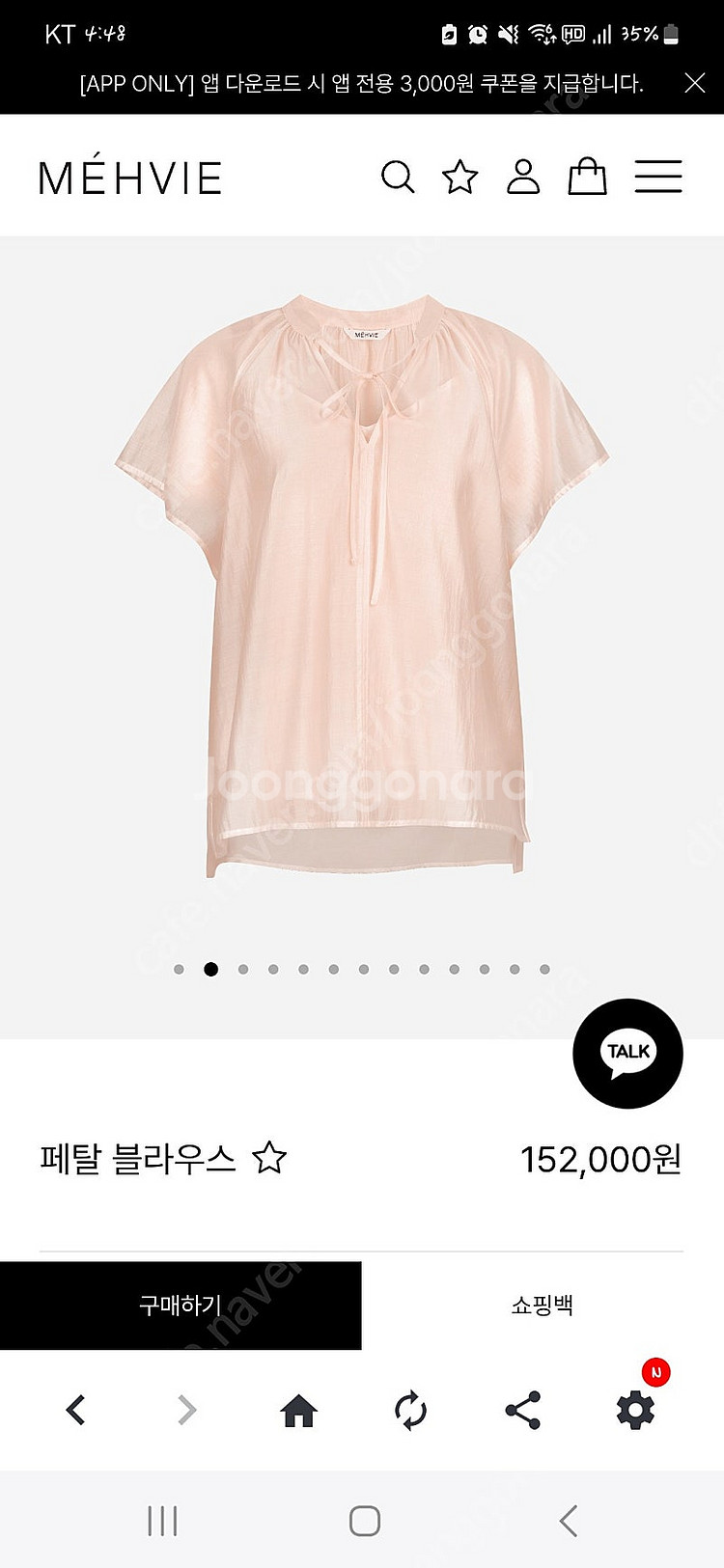The height and width of the screenshot is (1568, 724).
Task: Open the hamburger menu
Action: pyautogui.click(x=658, y=178)
